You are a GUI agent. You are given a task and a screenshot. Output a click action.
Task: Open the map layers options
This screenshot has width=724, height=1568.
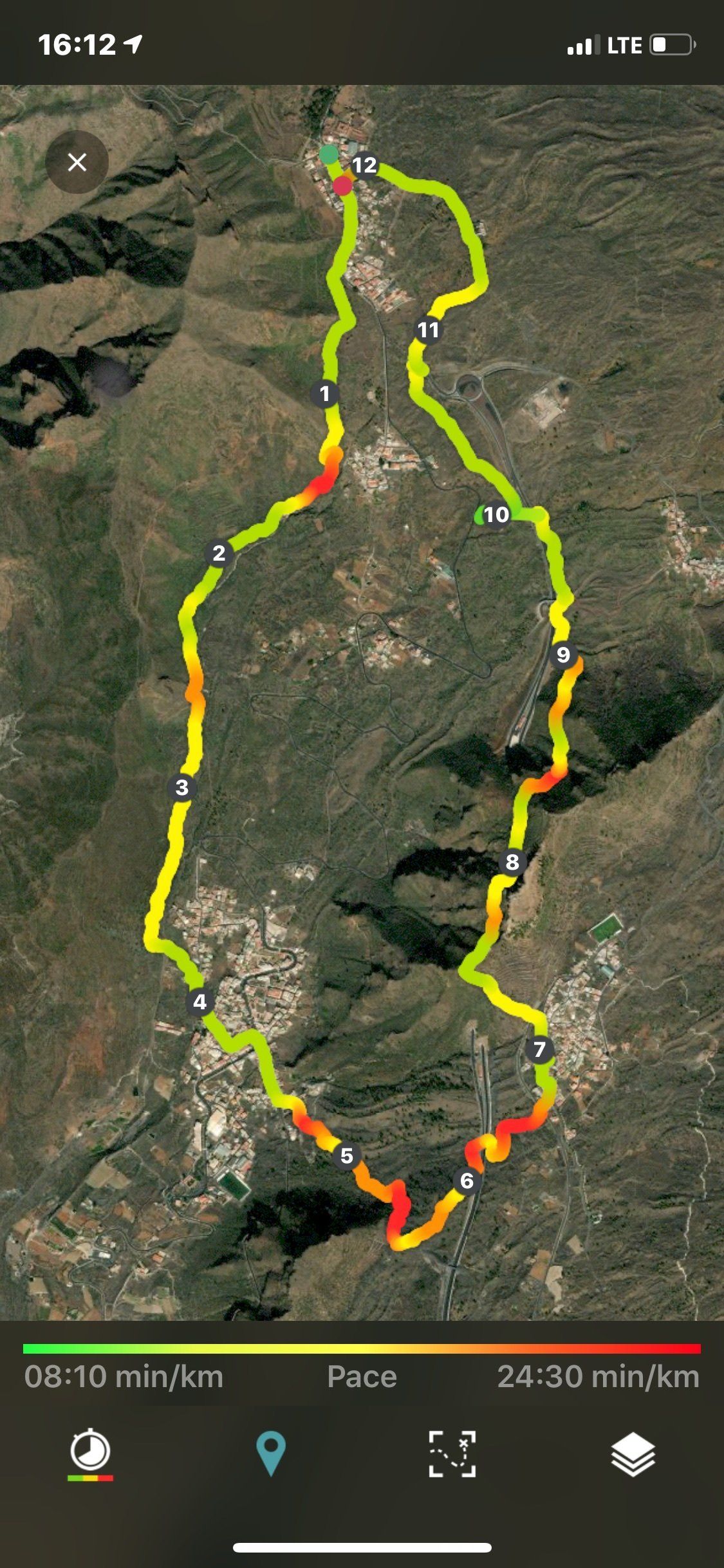click(633, 1453)
